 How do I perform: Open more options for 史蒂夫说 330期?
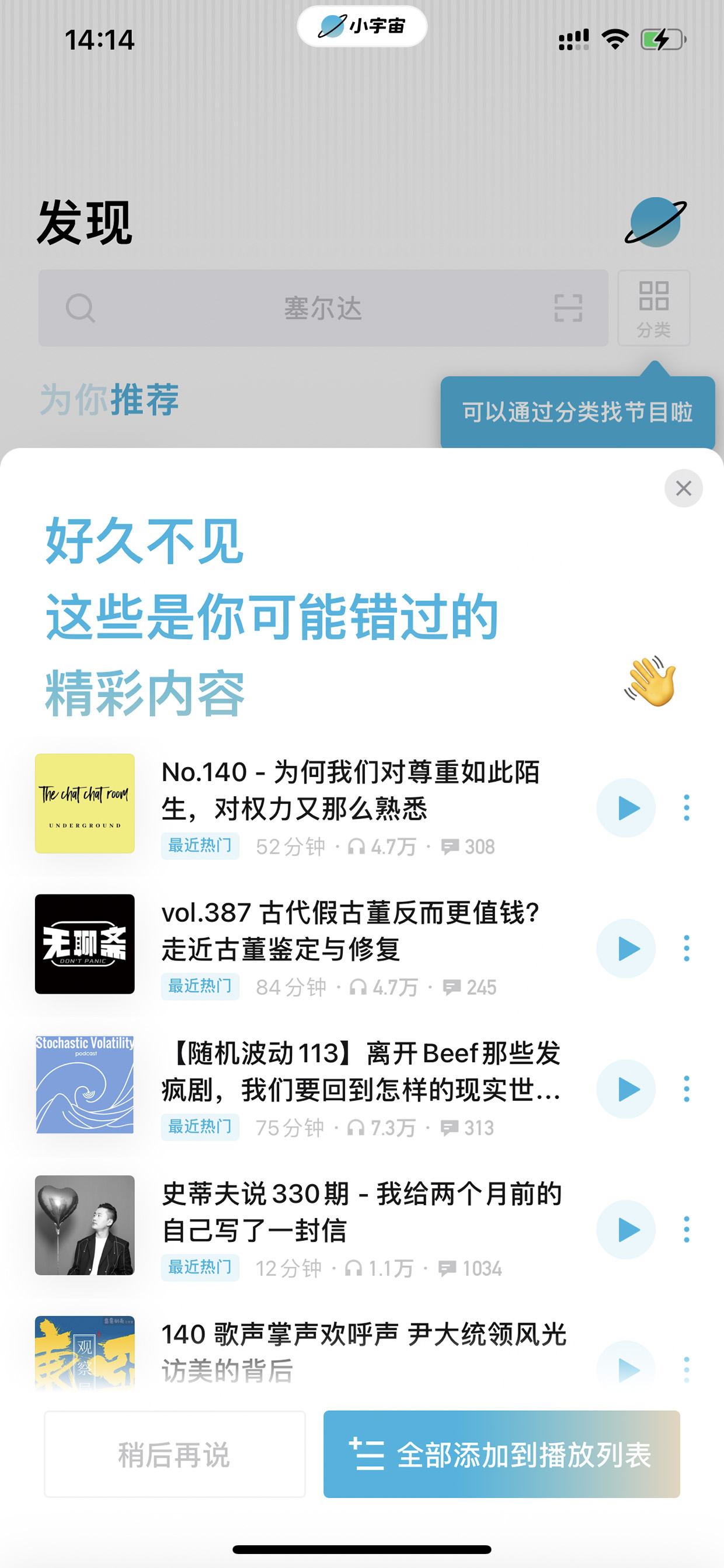pyautogui.click(x=686, y=1230)
